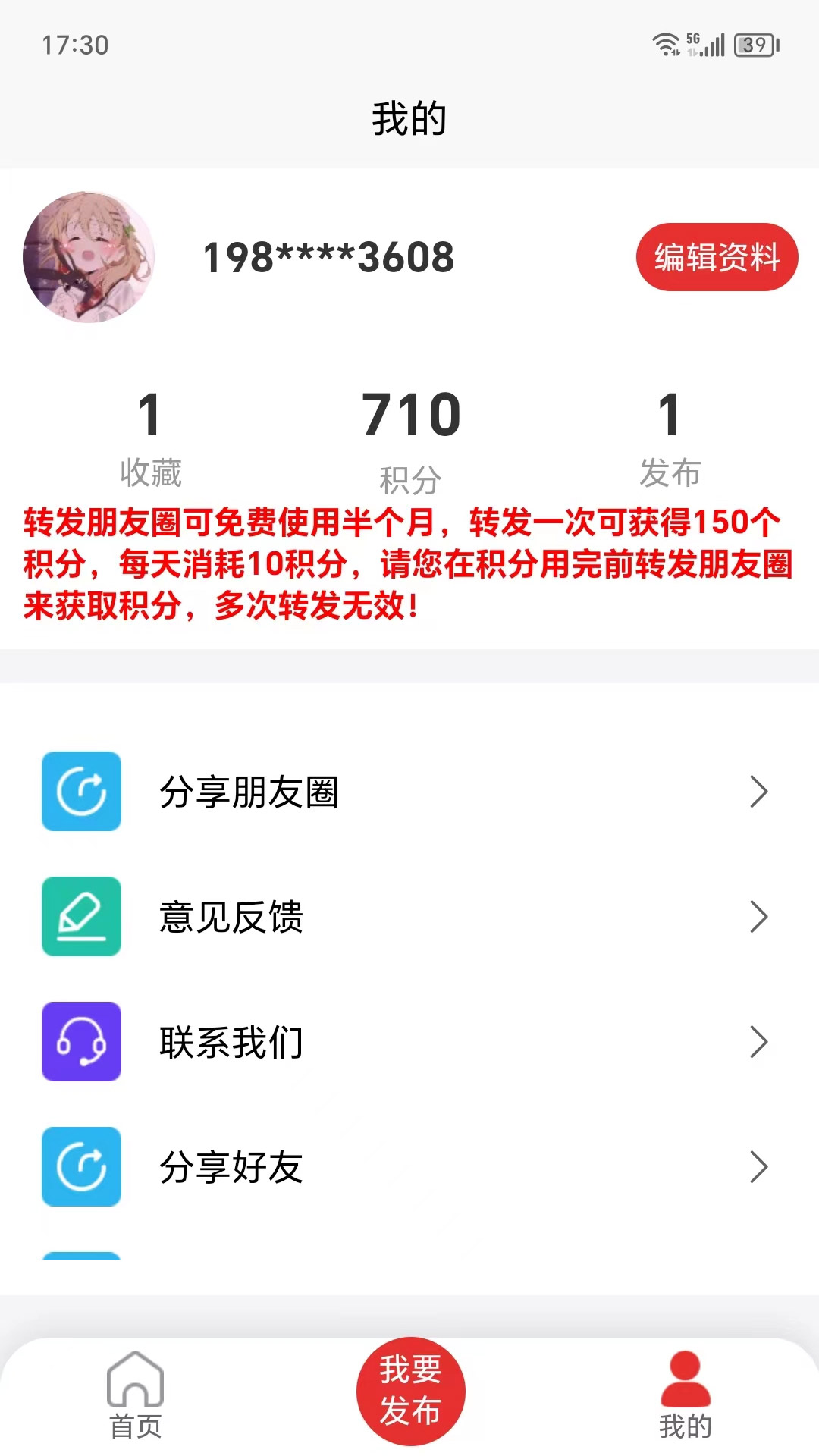Select the 我的 tab
Viewport: 819px width, 1456px height.
point(685,1395)
